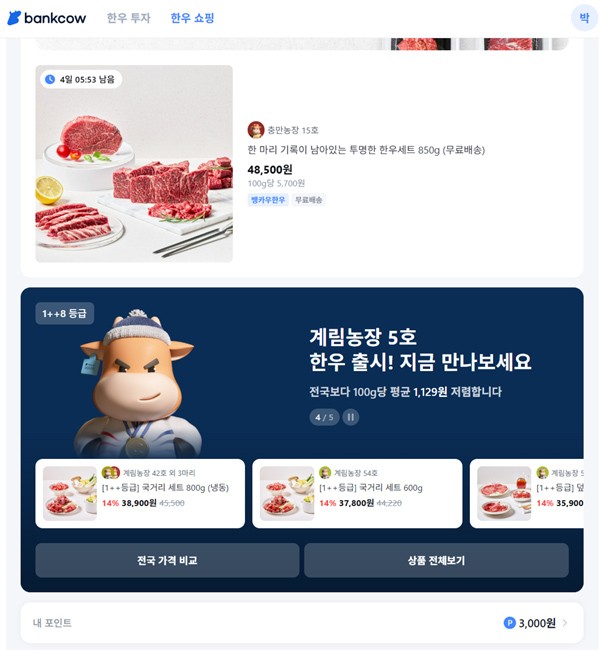Tap the 전국 가격 비교 button
Screen dimensions: 600x650
[x=167, y=560]
